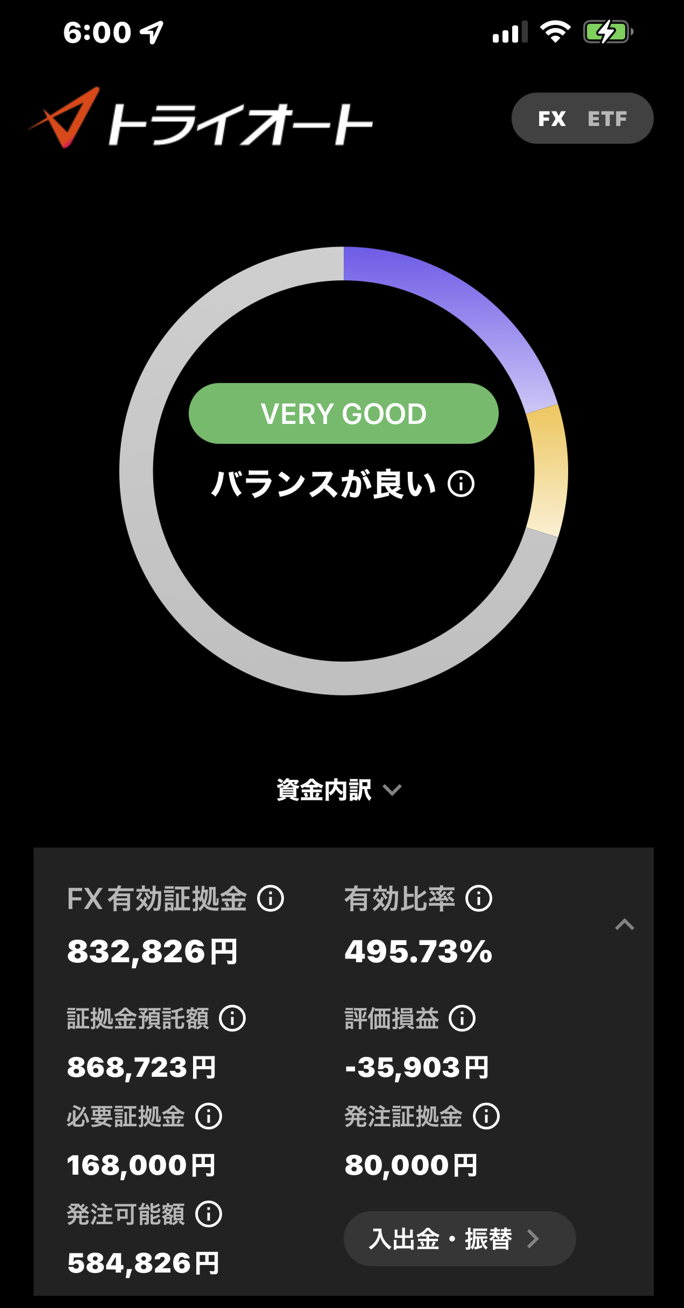Collapse the account details panel
Image resolution: width=684 pixels, height=1308 pixels.
pos(624,925)
